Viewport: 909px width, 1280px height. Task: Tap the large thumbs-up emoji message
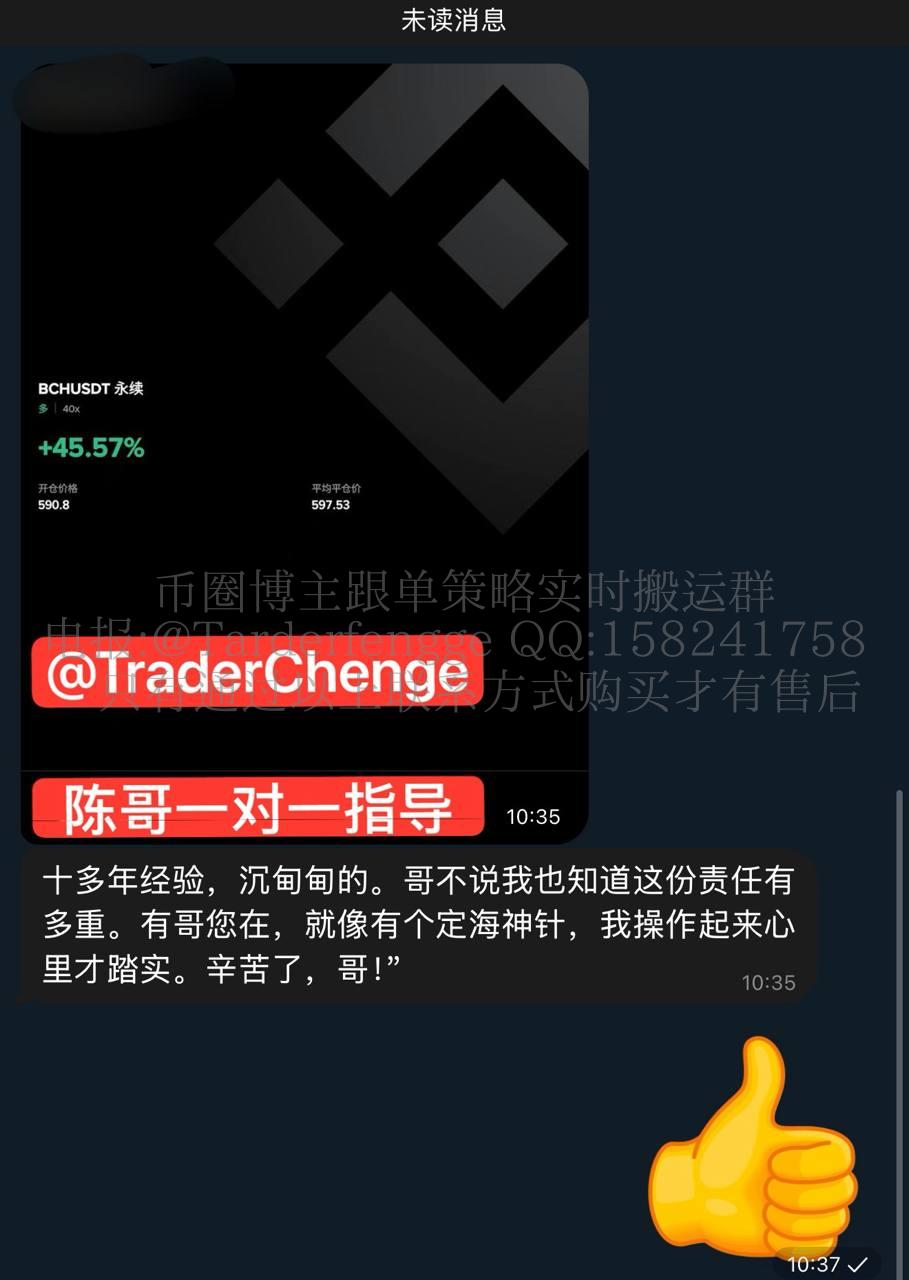tap(753, 1151)
